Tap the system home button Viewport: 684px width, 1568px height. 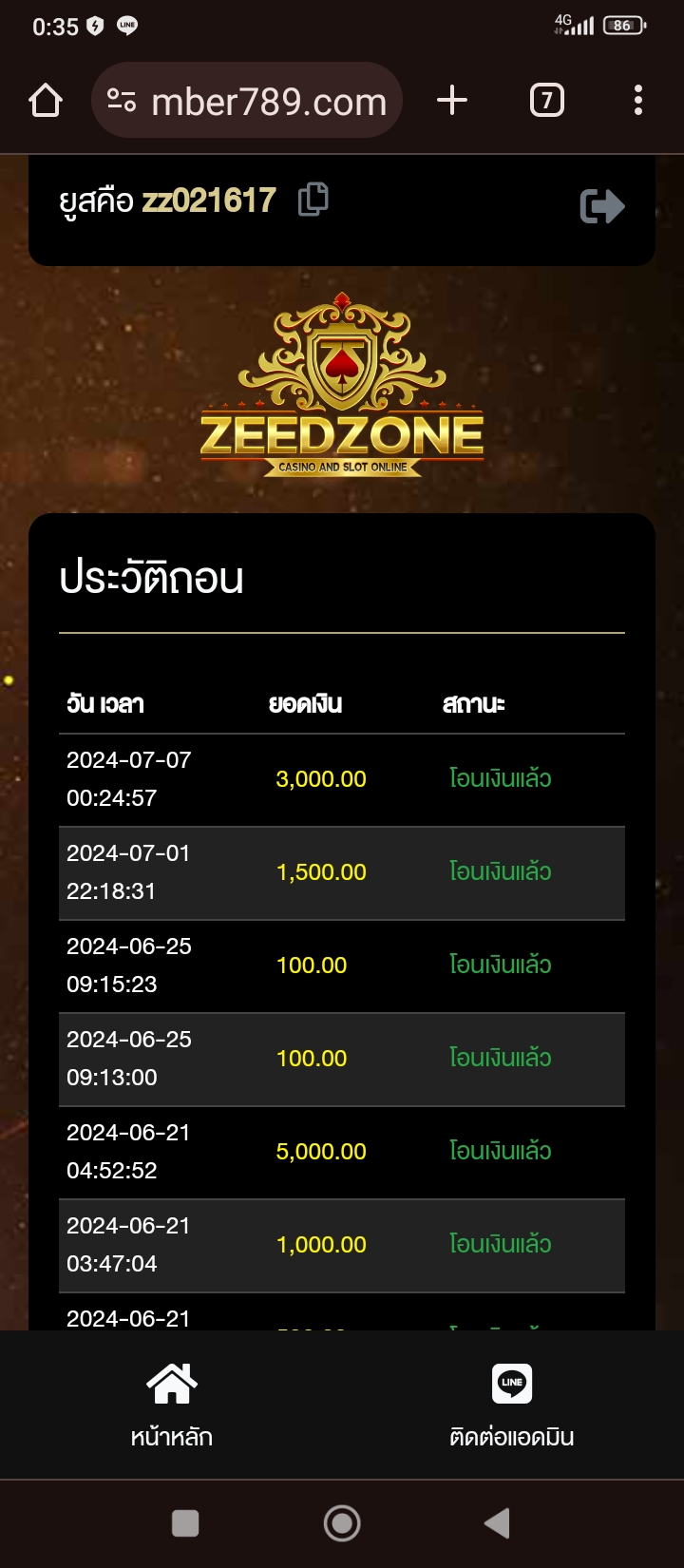[342, 1523]
